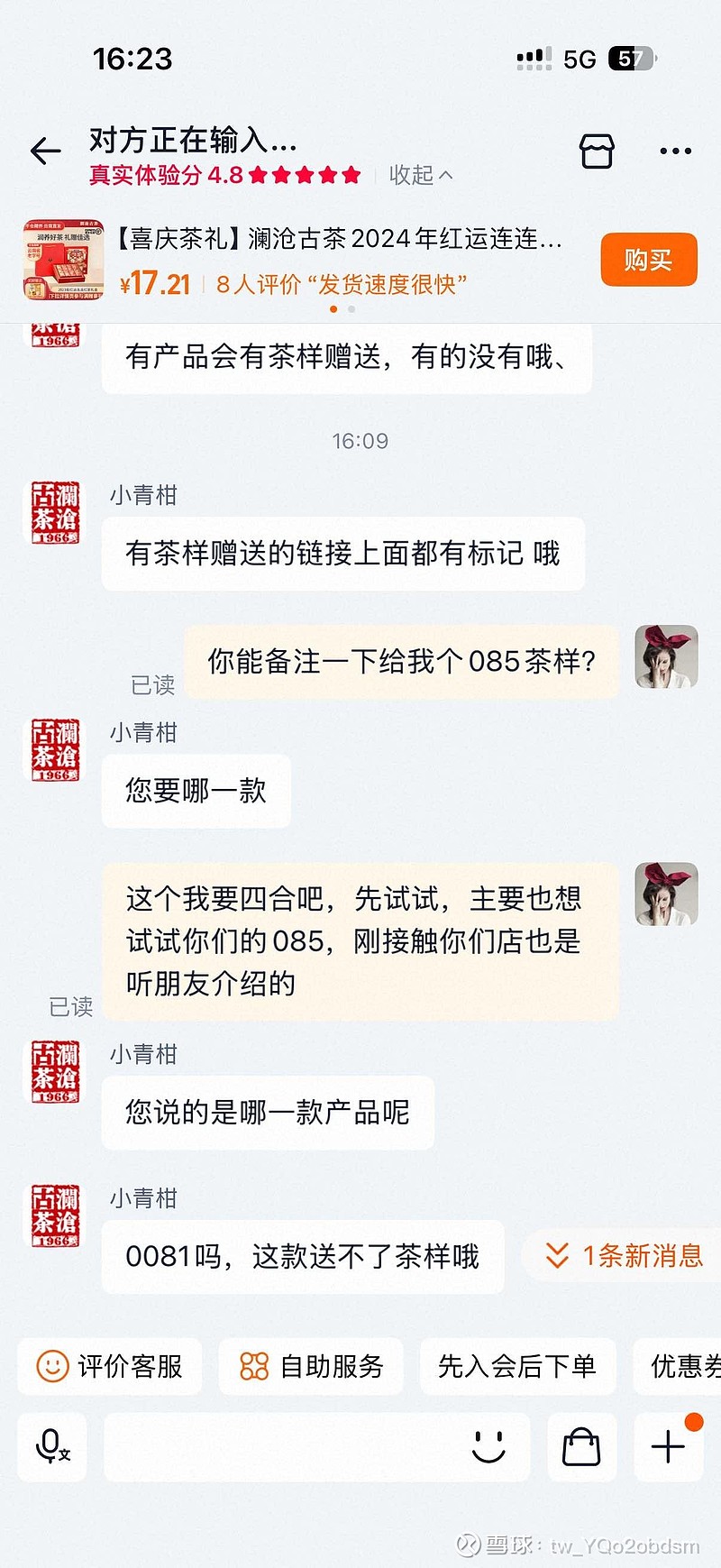Viewport: 721px width, 1568px height.
Task: Tap the 评价客服 rate service smiley toggle
Action: [x=109, y=1367]
